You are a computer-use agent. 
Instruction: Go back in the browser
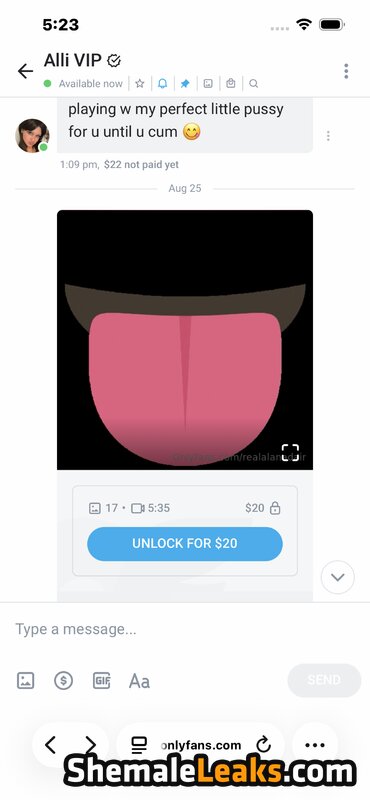(x=50, y=745)
